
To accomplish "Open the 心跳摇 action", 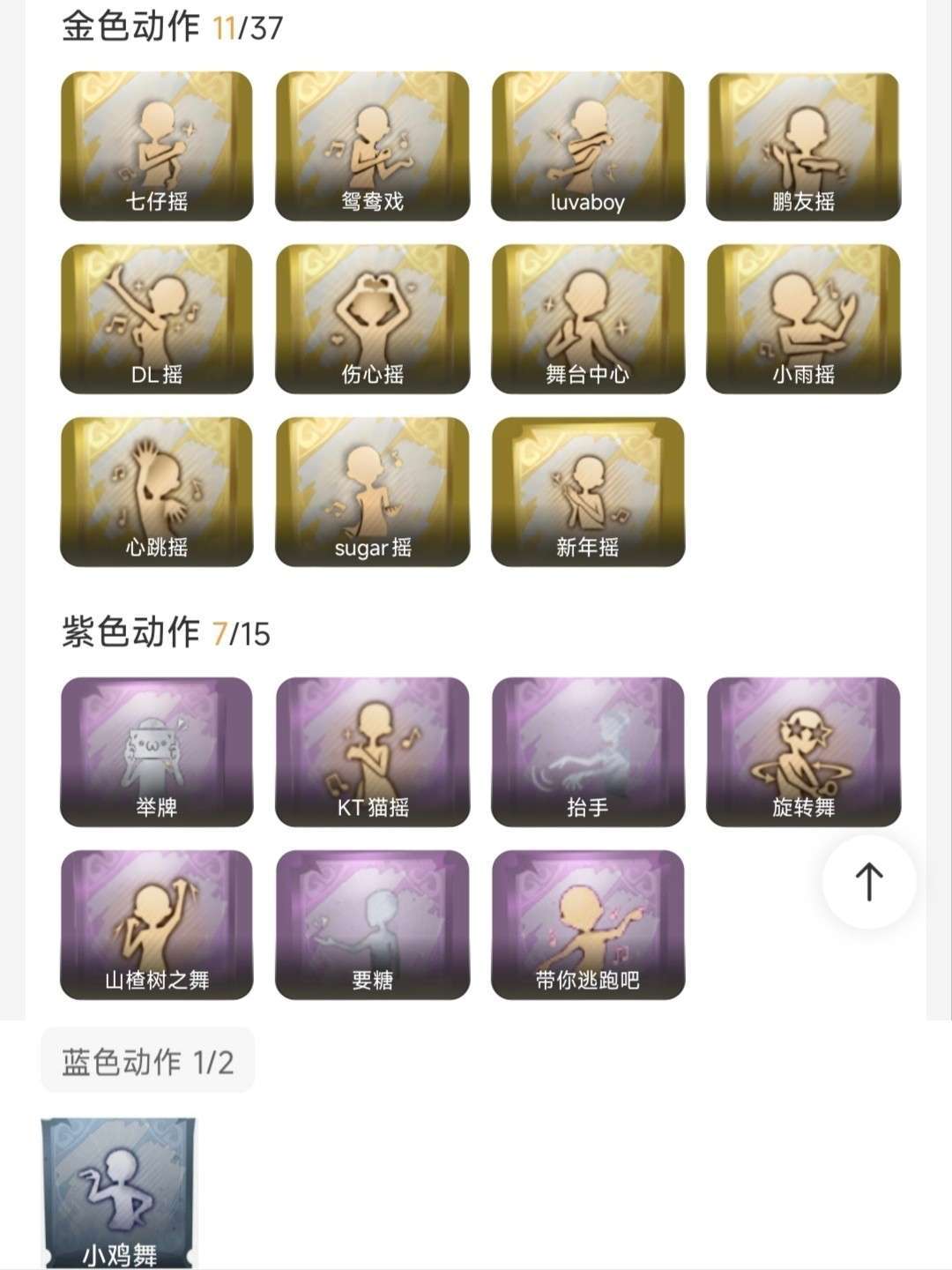I will point(157,491).
